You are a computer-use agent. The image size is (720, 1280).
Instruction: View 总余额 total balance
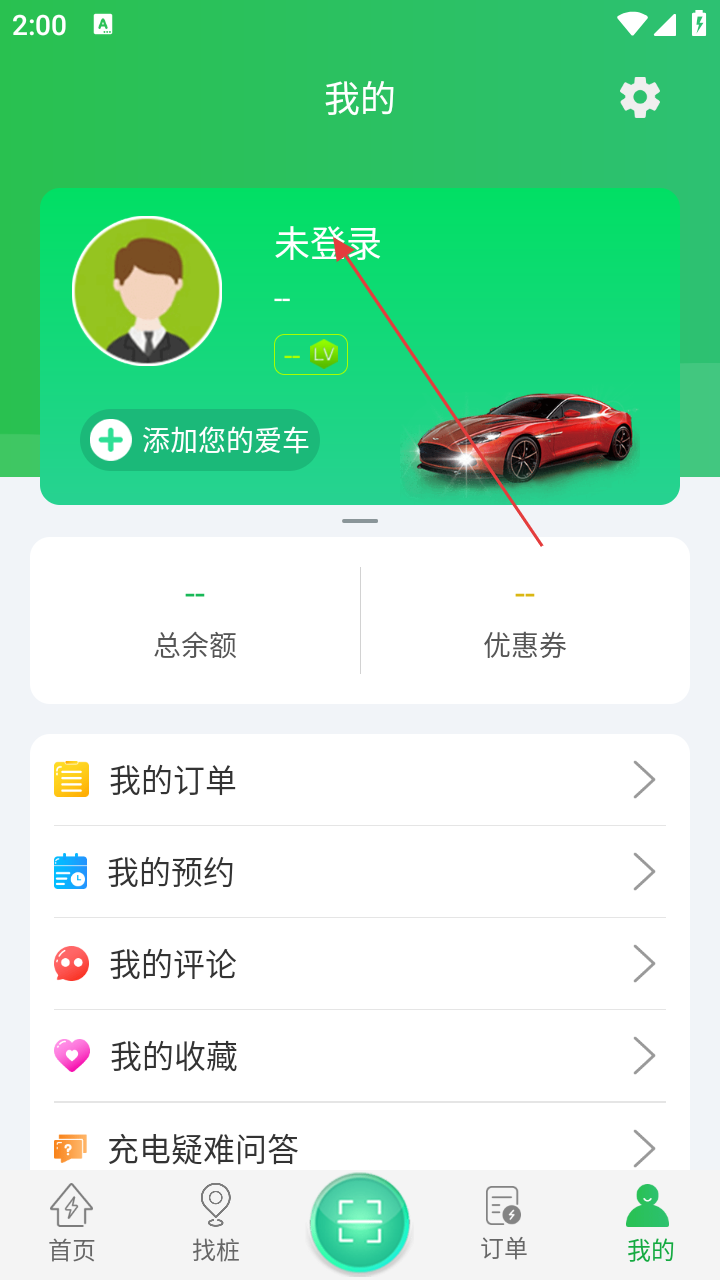(195, 622)
